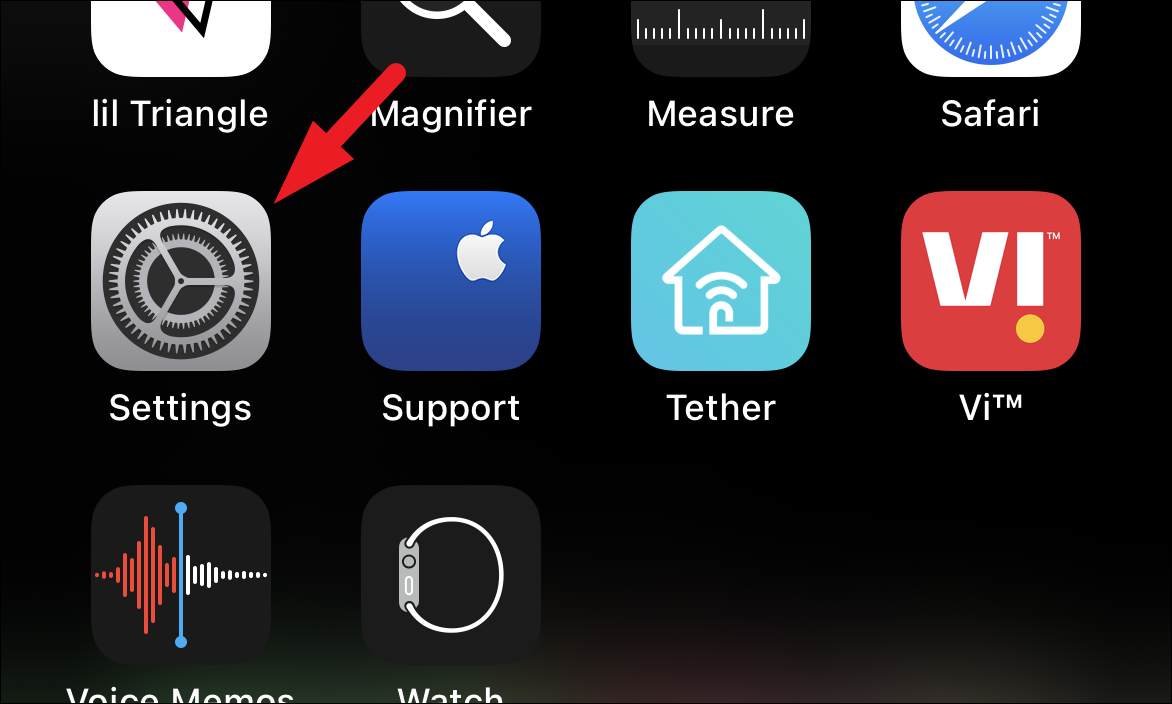This screenshot has height=704, width=1172.
Task: Open Voice Memos
Action: coord(181,575)
